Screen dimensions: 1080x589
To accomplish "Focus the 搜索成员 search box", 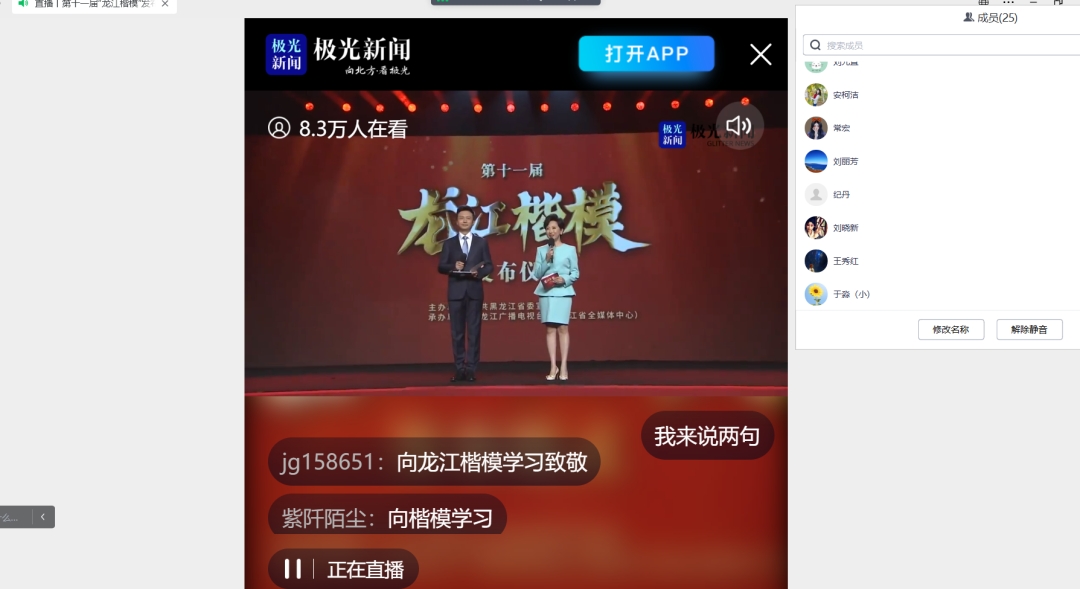I will (x=940, y=45).
